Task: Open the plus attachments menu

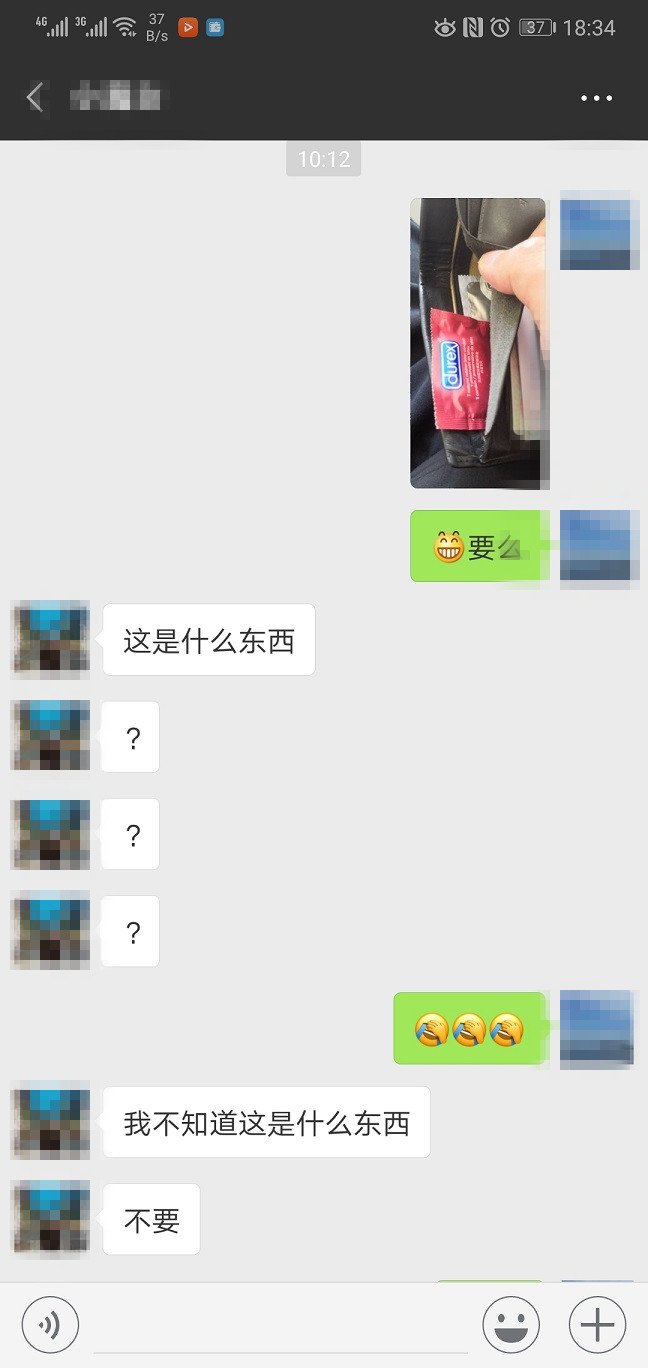Action: [x=597, y=1325]
